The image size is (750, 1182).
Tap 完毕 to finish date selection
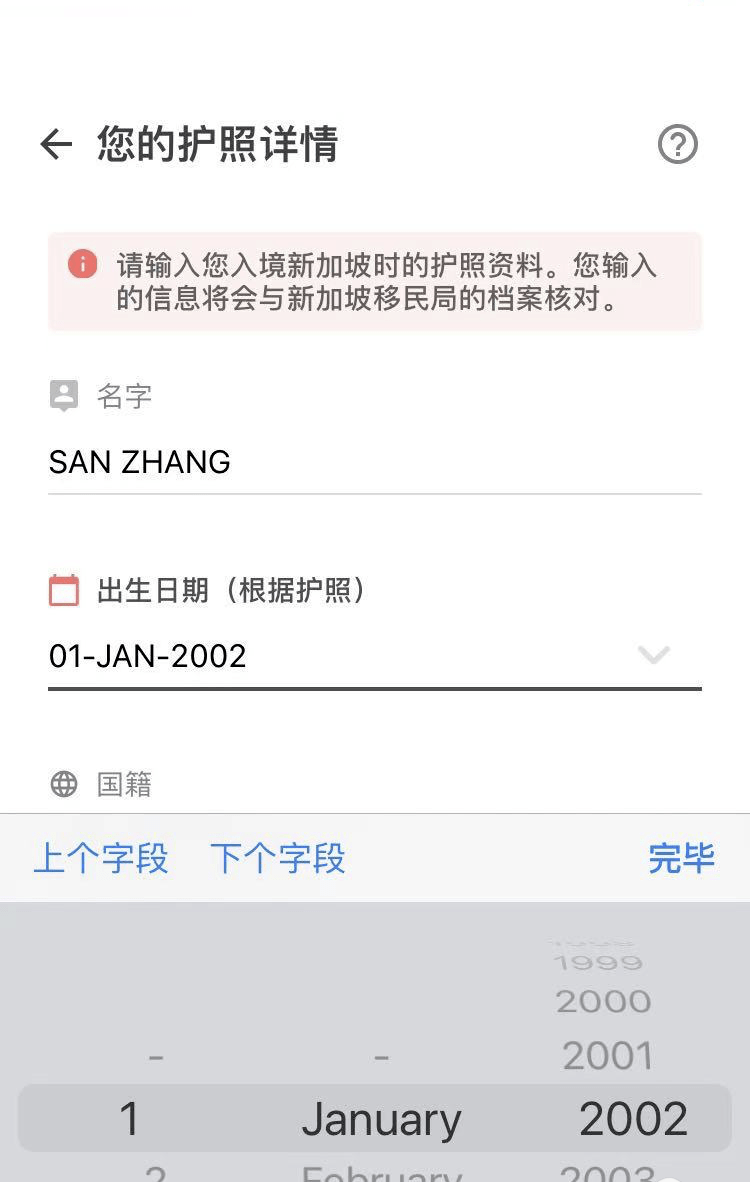click(x=681, y=859)
